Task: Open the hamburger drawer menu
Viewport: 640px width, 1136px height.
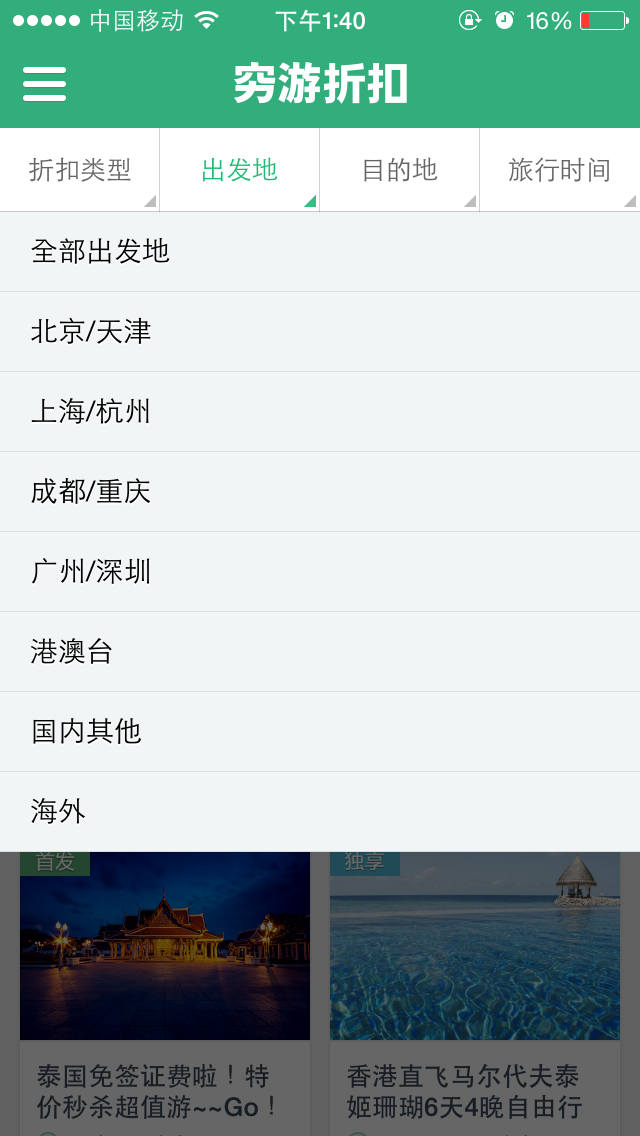Action: (x=45, y=84)
